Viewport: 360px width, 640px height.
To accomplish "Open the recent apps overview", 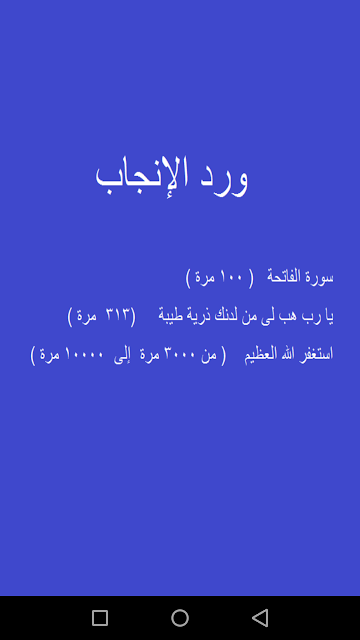I will 100,618.
